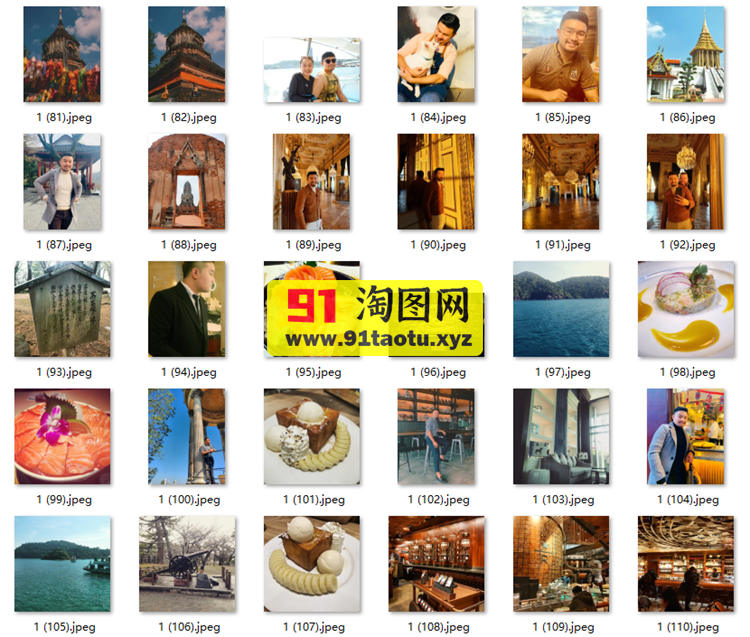Select the 1 (94).jpeg picture

186,309
